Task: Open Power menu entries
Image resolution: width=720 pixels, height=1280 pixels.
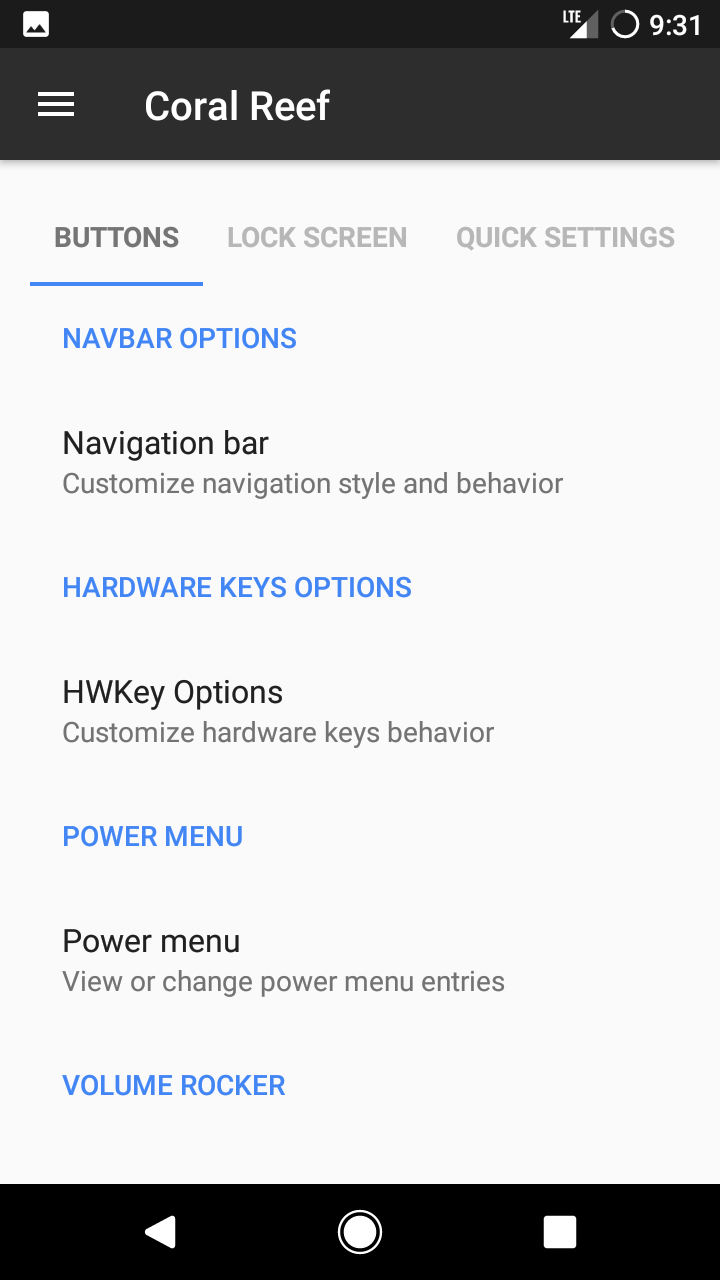Action: coord(360,961)
